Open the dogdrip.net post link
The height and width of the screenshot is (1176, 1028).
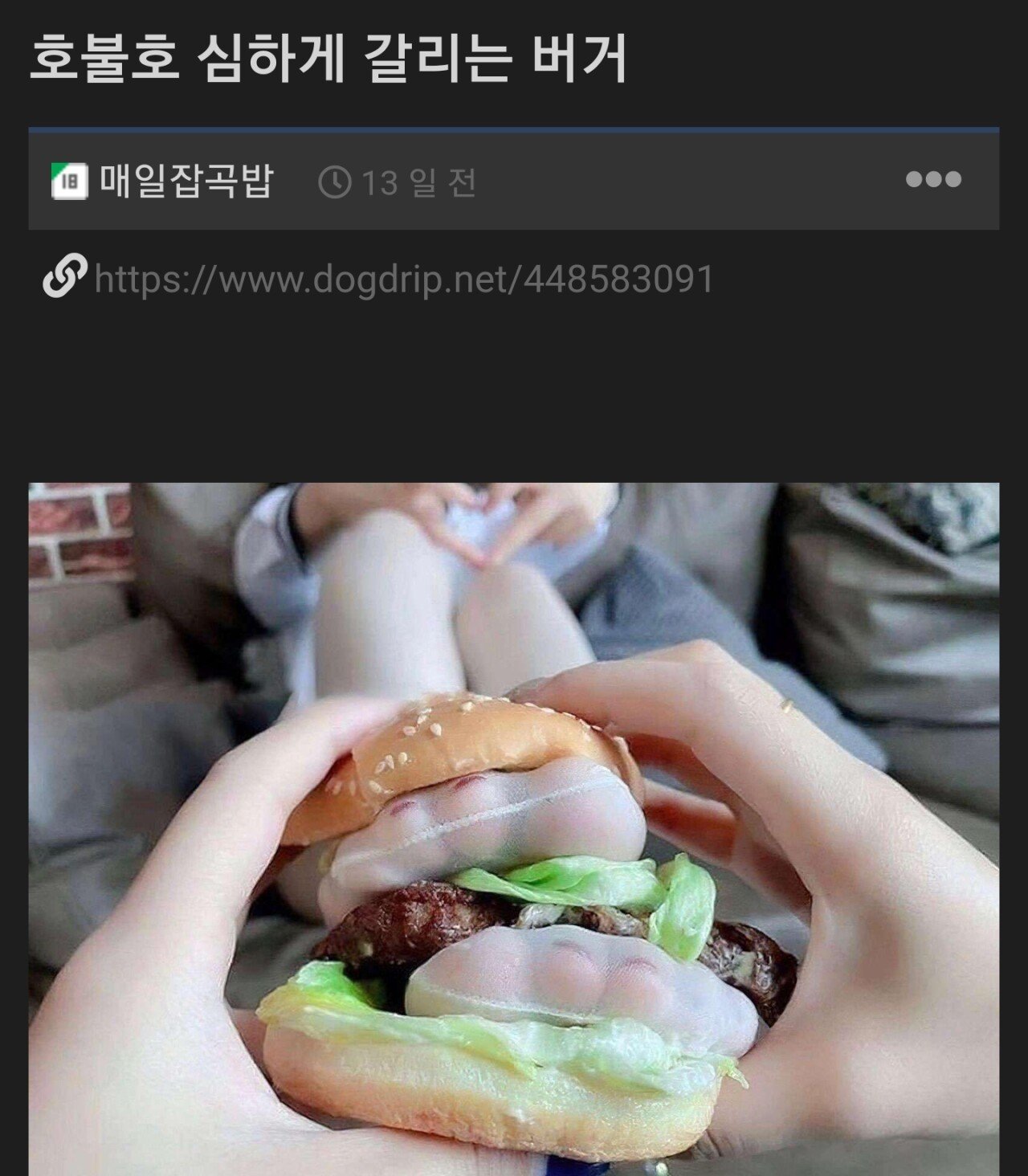click(403, 279)
